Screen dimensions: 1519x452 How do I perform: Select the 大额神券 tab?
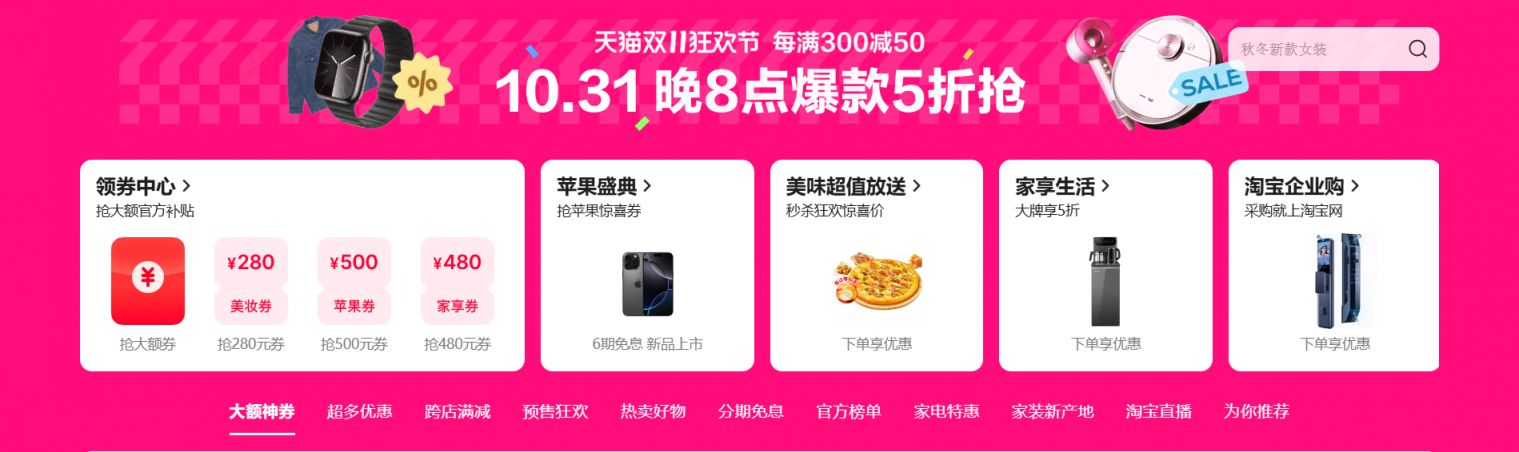[x=262, y=412]
